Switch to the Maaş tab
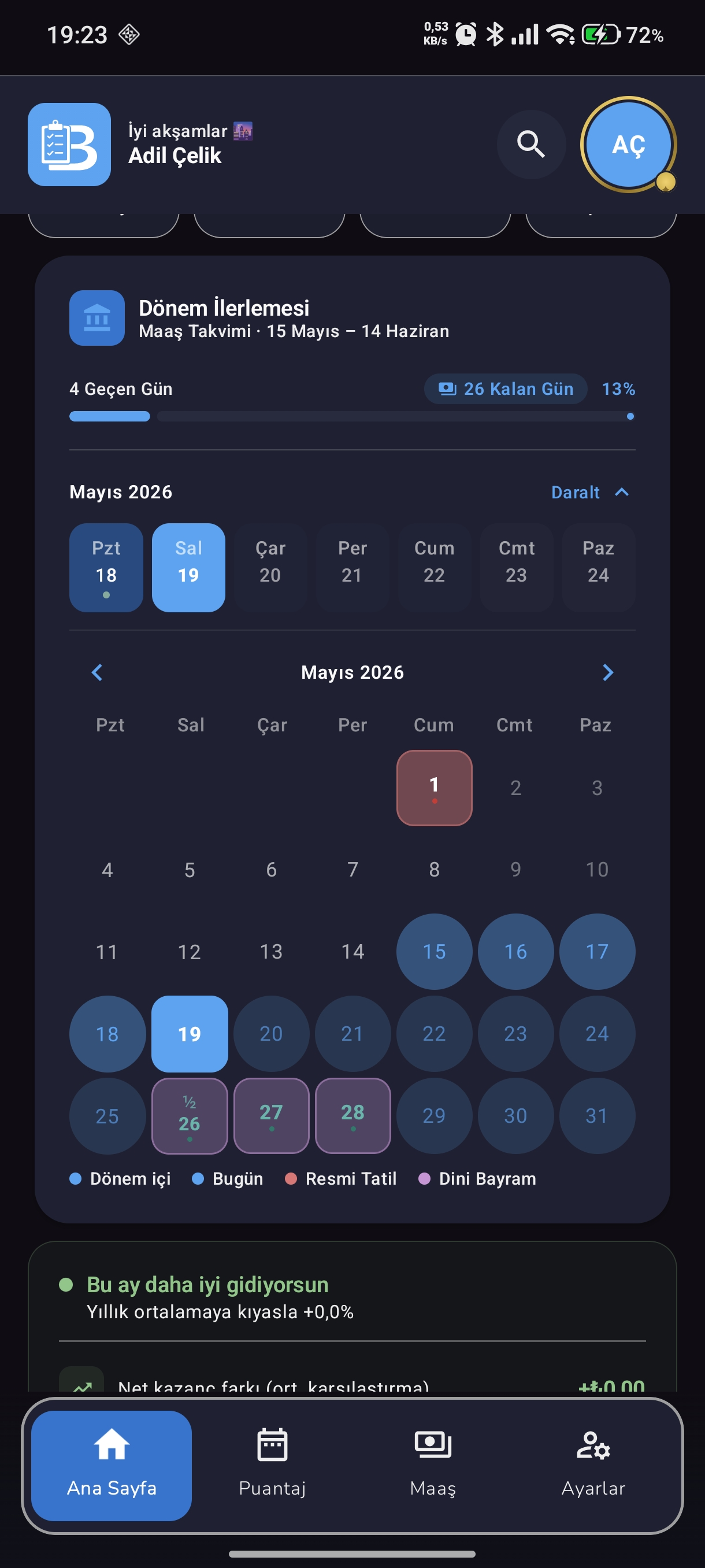 click(432, 1465)
